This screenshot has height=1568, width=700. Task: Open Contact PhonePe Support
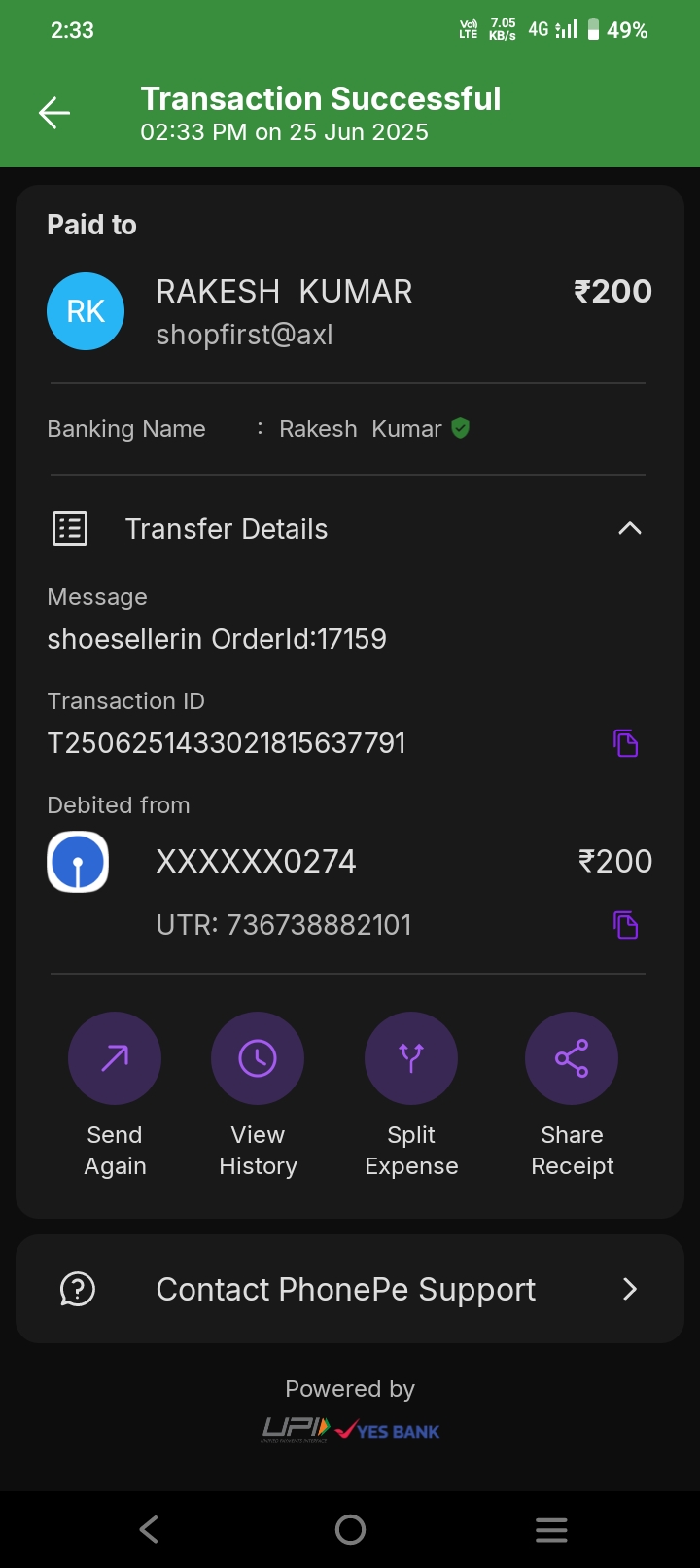(x=350, y=1289)
